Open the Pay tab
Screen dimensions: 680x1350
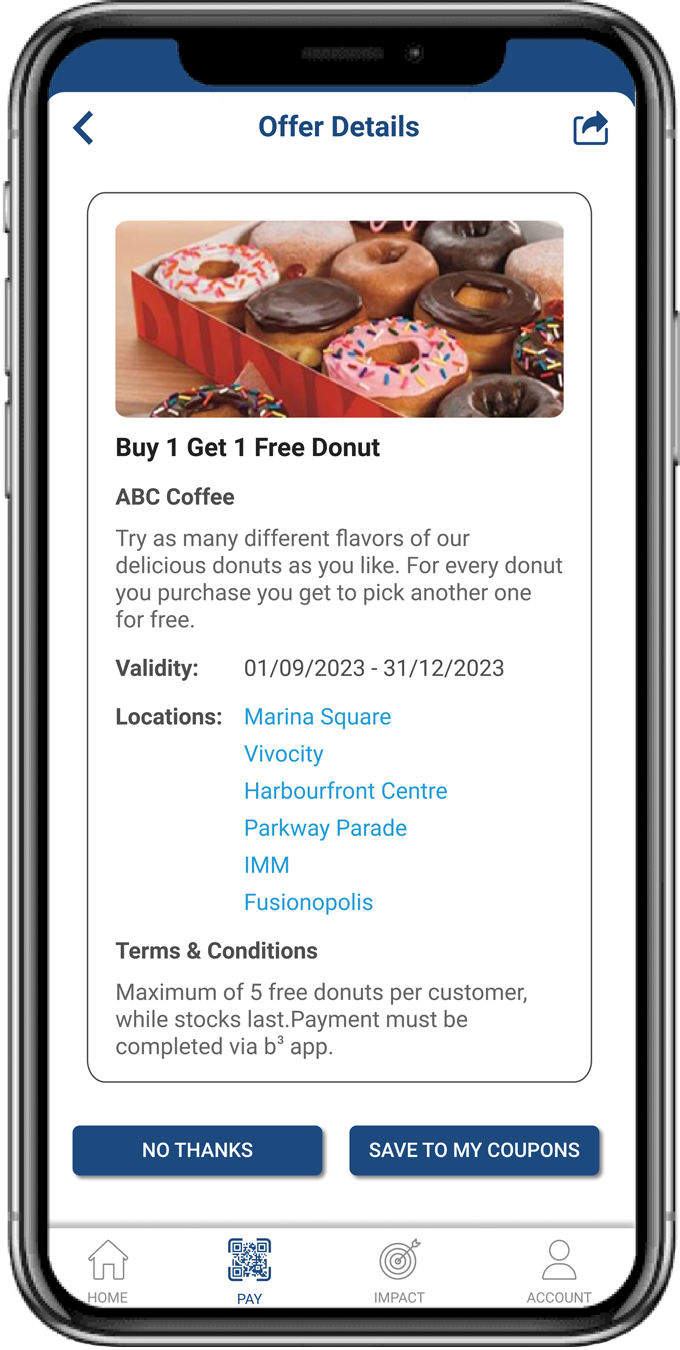(249, 1270)
